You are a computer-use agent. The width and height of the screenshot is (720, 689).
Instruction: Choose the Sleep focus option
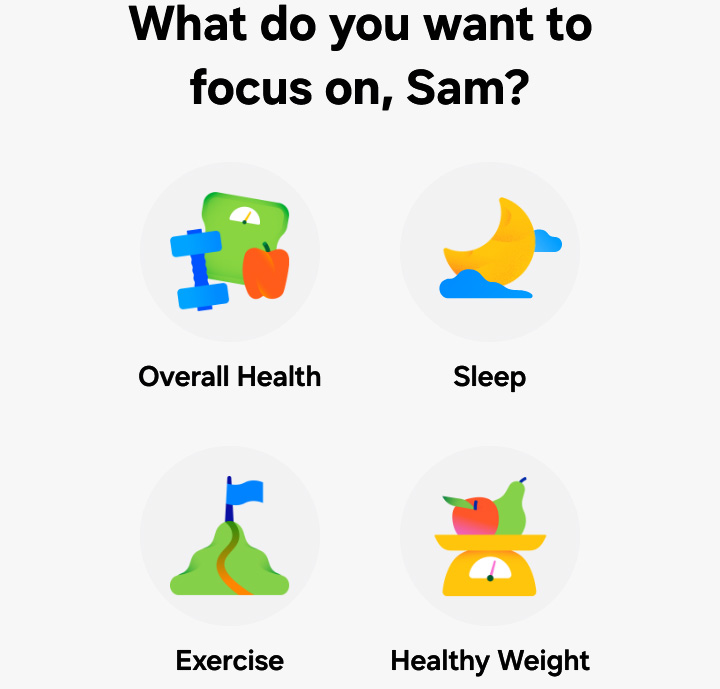pyautogui.click(x=490, y=252)
